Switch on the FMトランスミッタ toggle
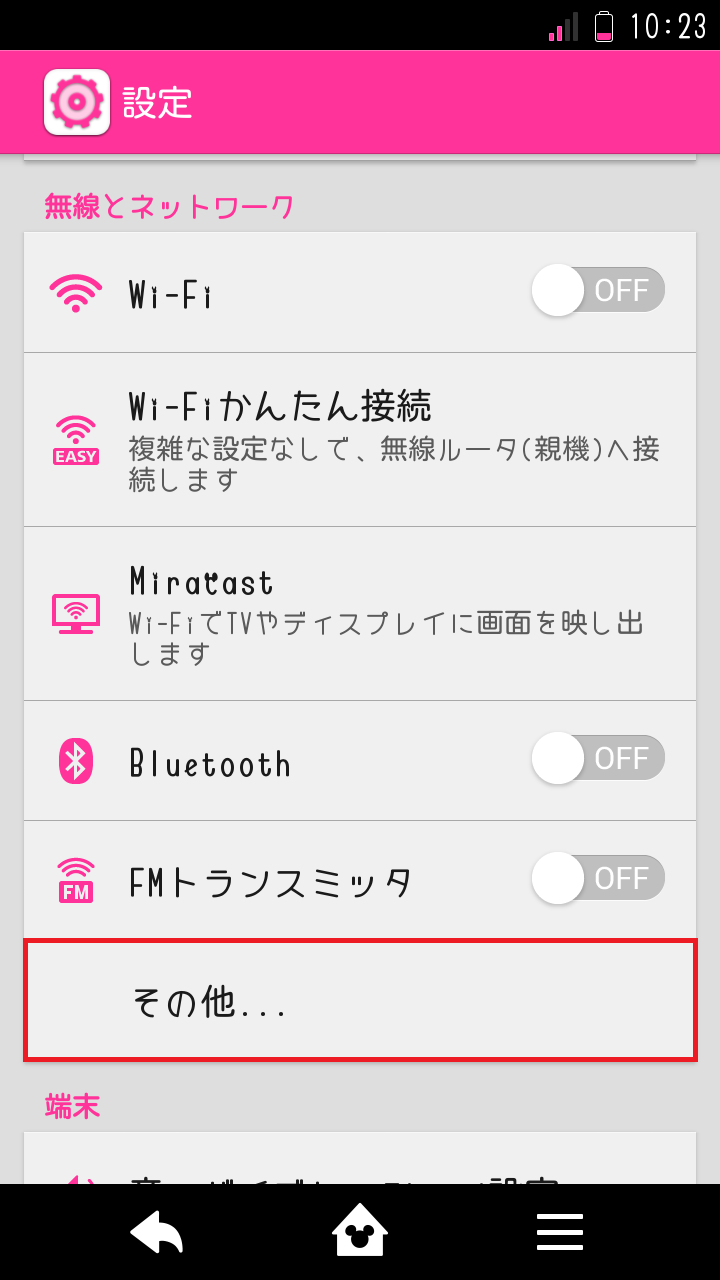The image size is (720, 1280). click(598, 878)
